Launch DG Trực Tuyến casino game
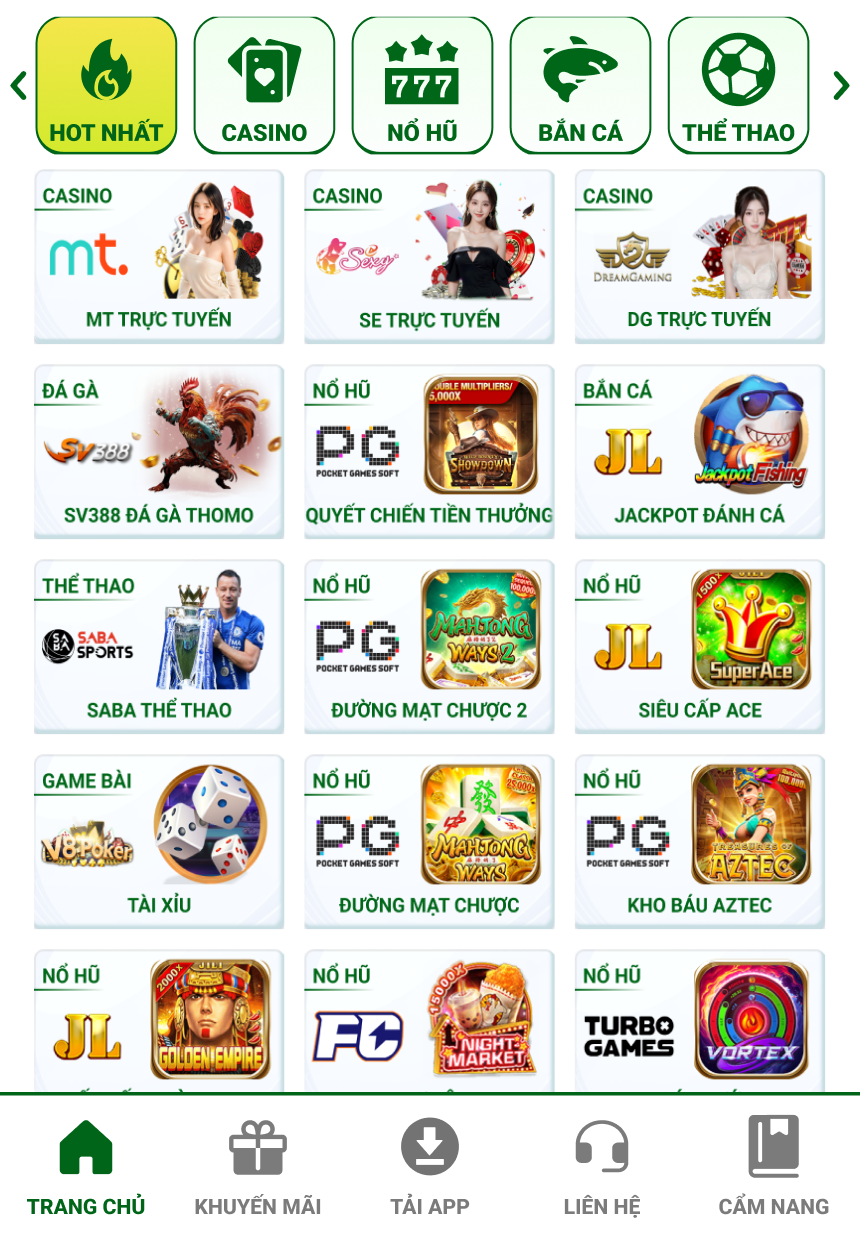860x1234 pixels. (x=699, y=257)
